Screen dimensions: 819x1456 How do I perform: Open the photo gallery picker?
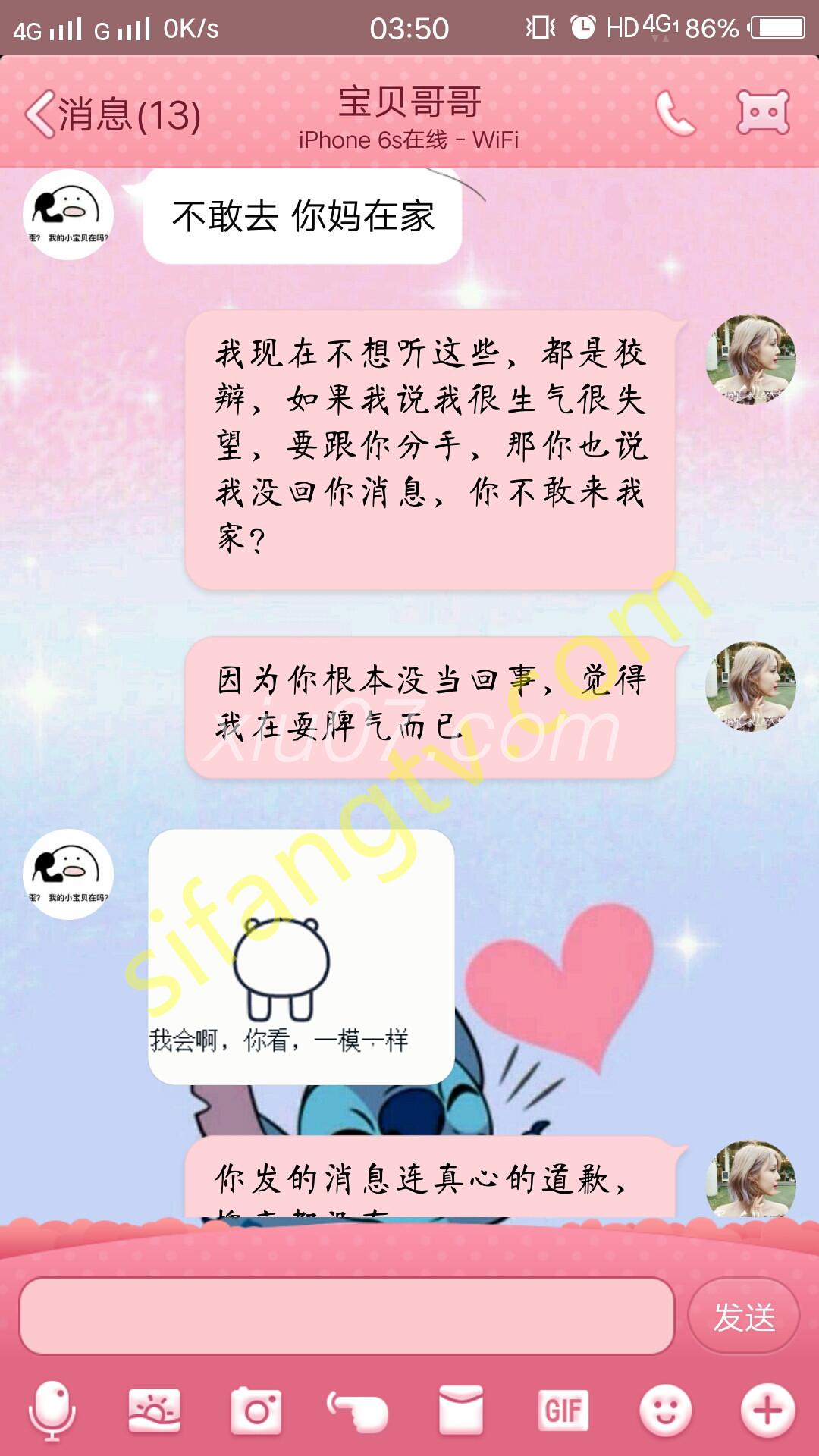155,1410
